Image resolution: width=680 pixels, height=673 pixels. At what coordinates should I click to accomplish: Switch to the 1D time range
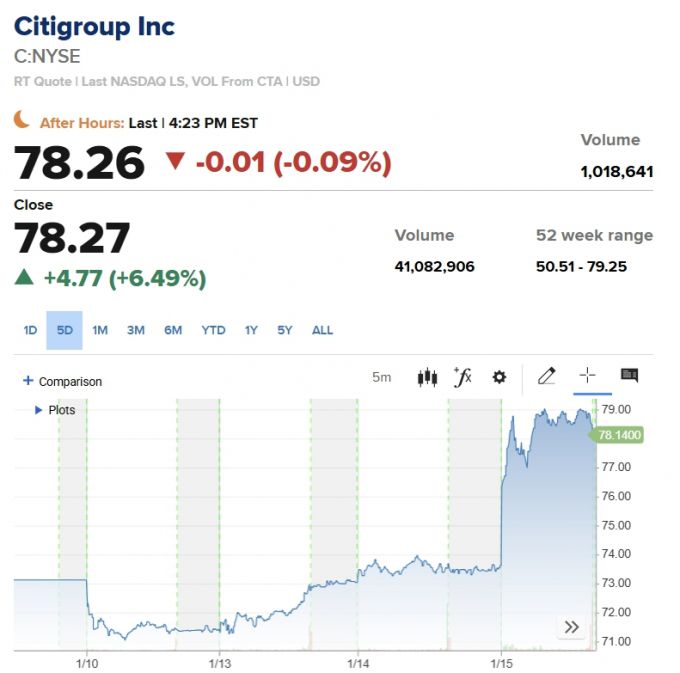coord(30,330)
